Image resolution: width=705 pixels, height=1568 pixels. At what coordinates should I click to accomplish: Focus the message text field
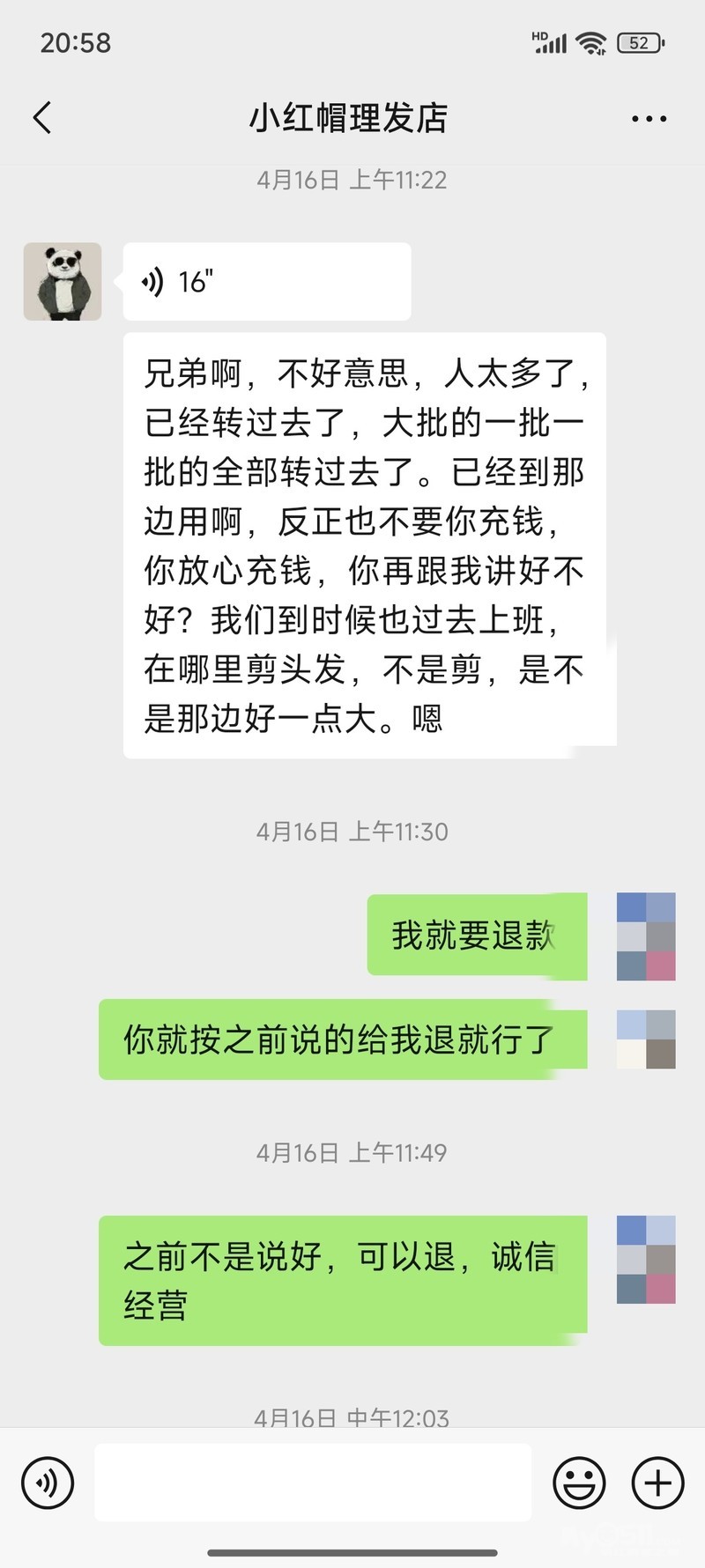[313, 1483]
